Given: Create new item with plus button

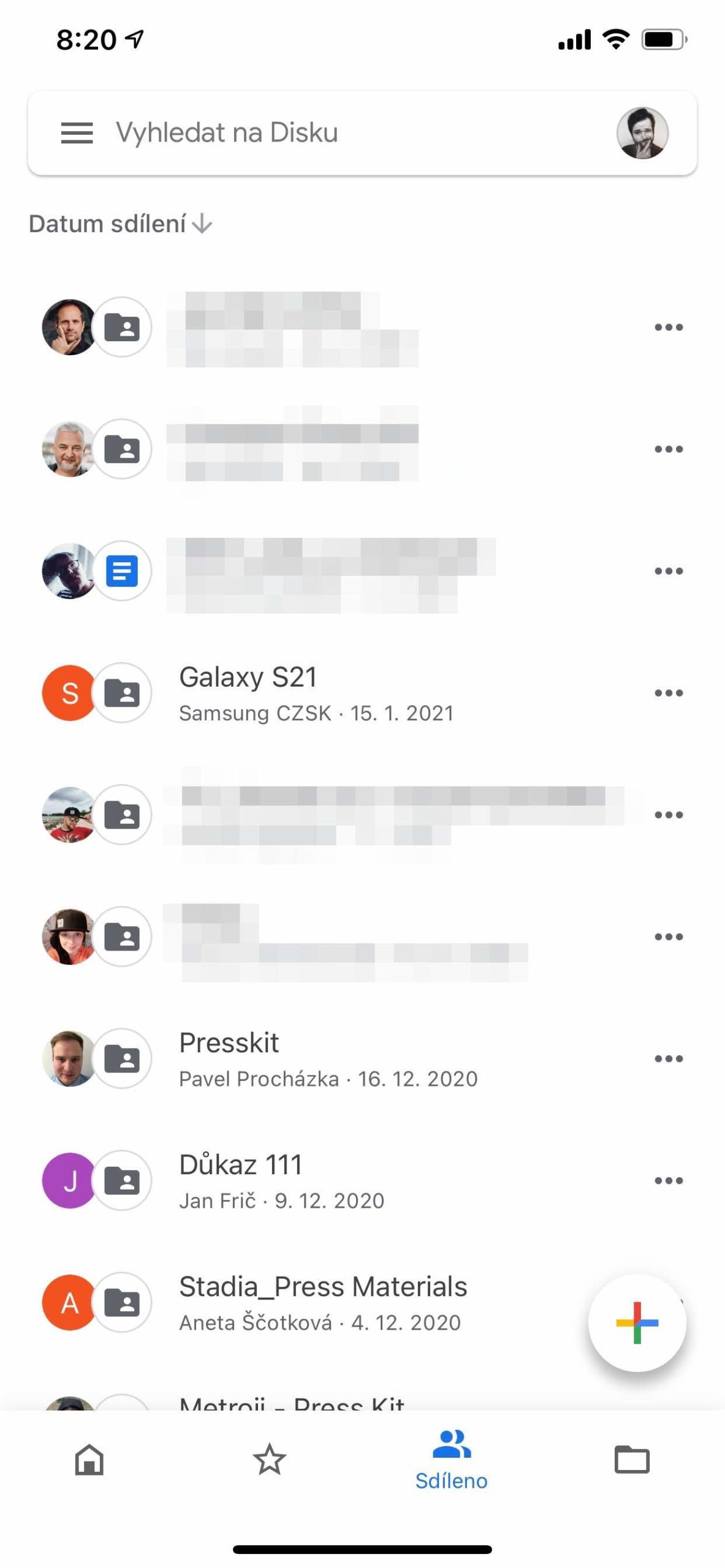Looking at the screenshot, I should (637, 1322).
